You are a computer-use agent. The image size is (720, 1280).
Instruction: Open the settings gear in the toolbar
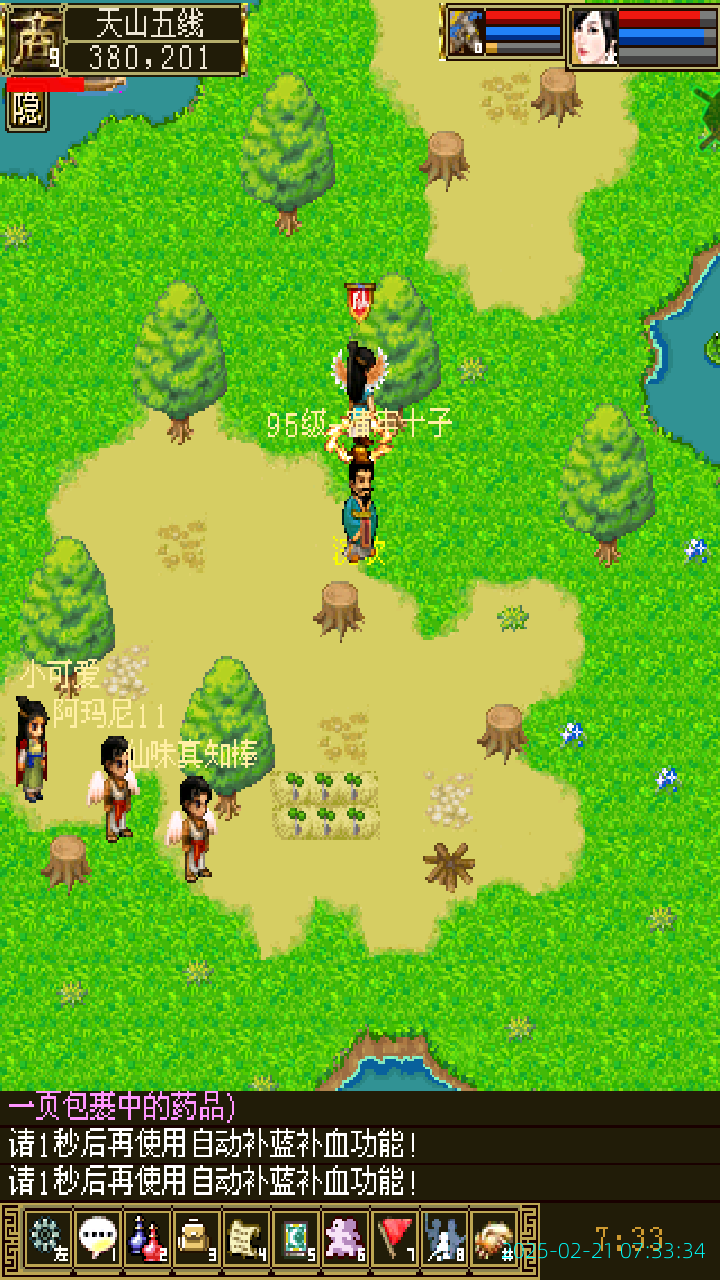coord(47,1239)
